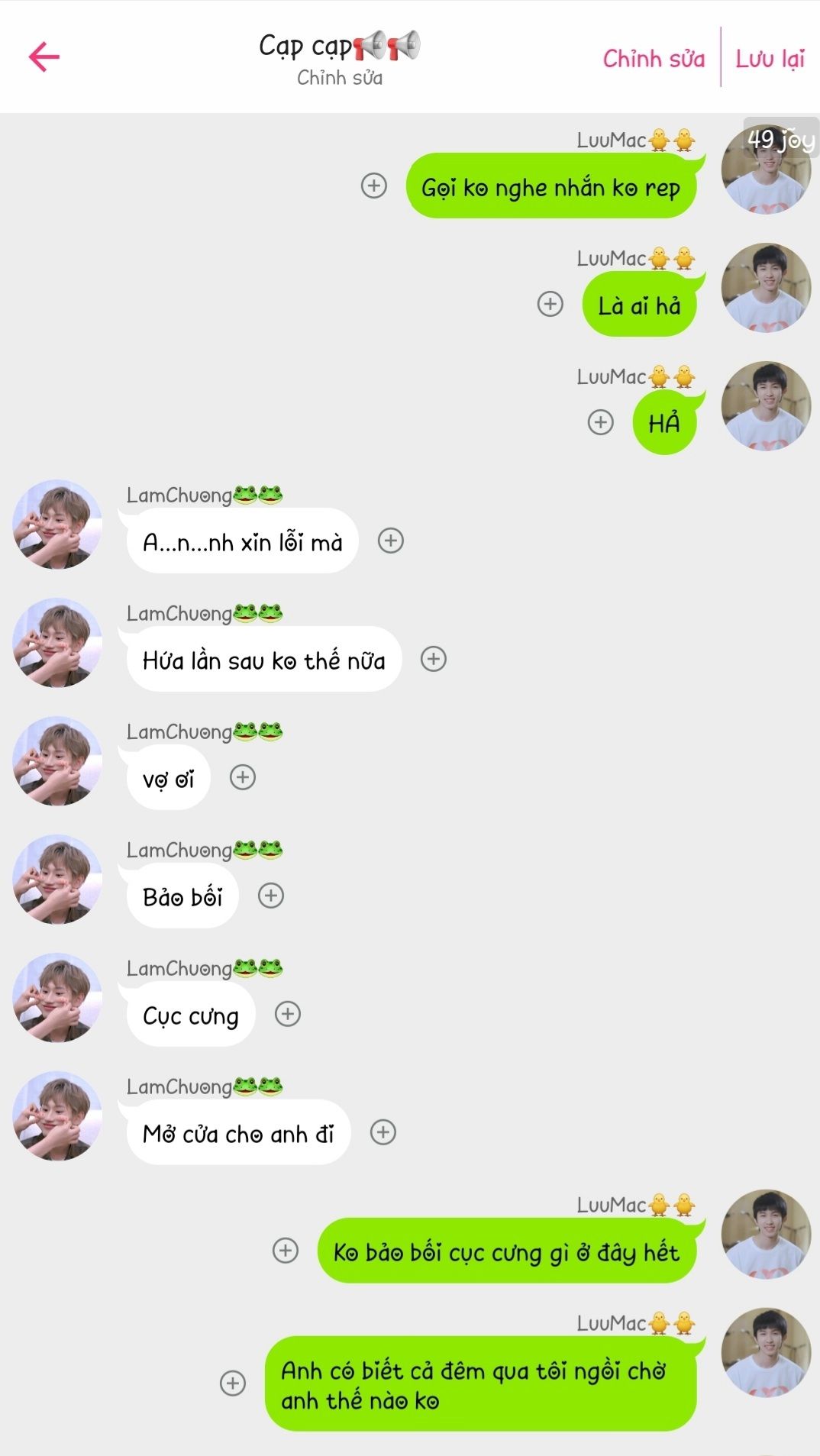The image size is (820, 1456).
Task: Tap plus icon beside the "HẢ" message
Action: click(601, 422)
